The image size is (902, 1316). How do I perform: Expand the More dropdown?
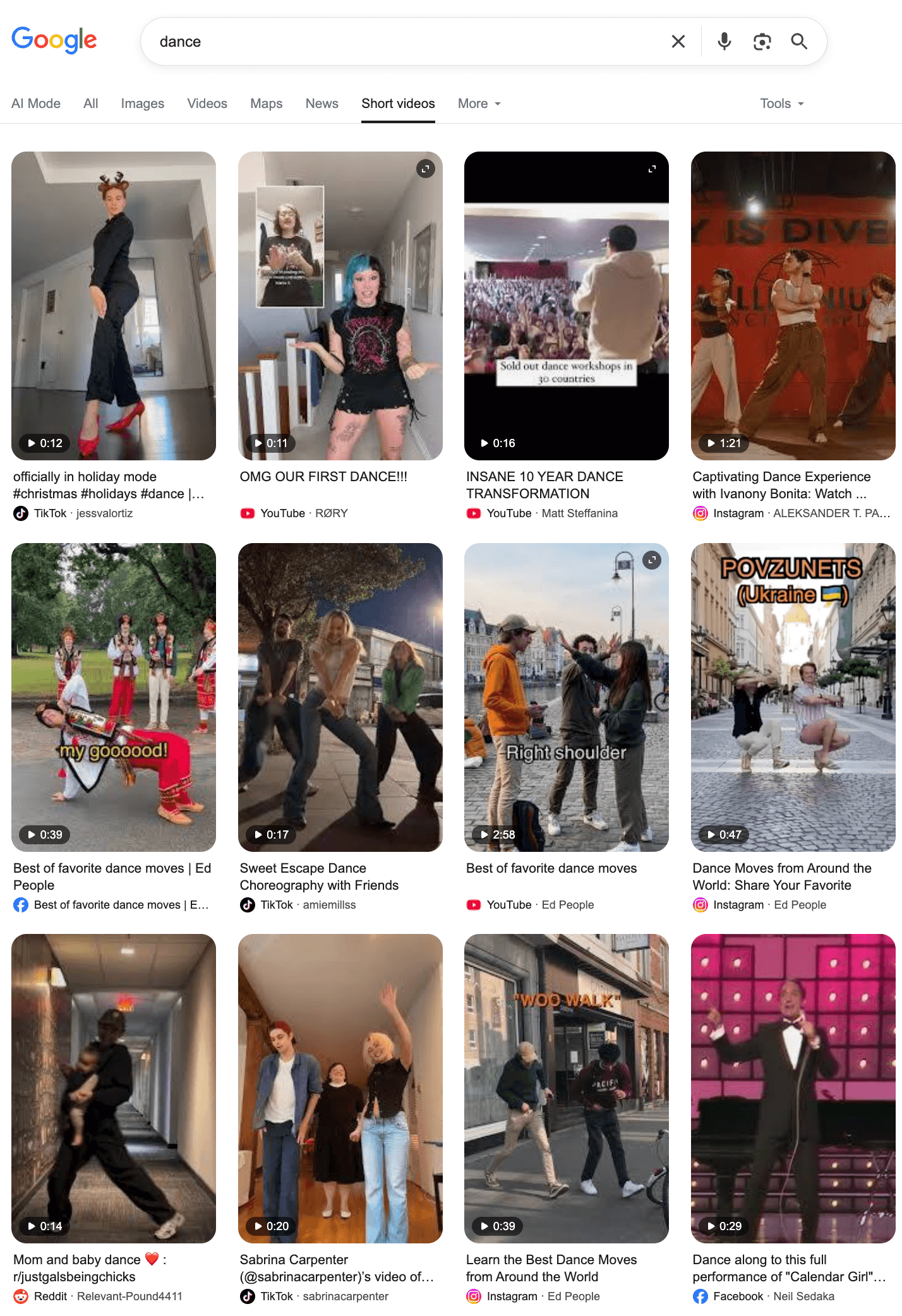click(x=479, y=104)
